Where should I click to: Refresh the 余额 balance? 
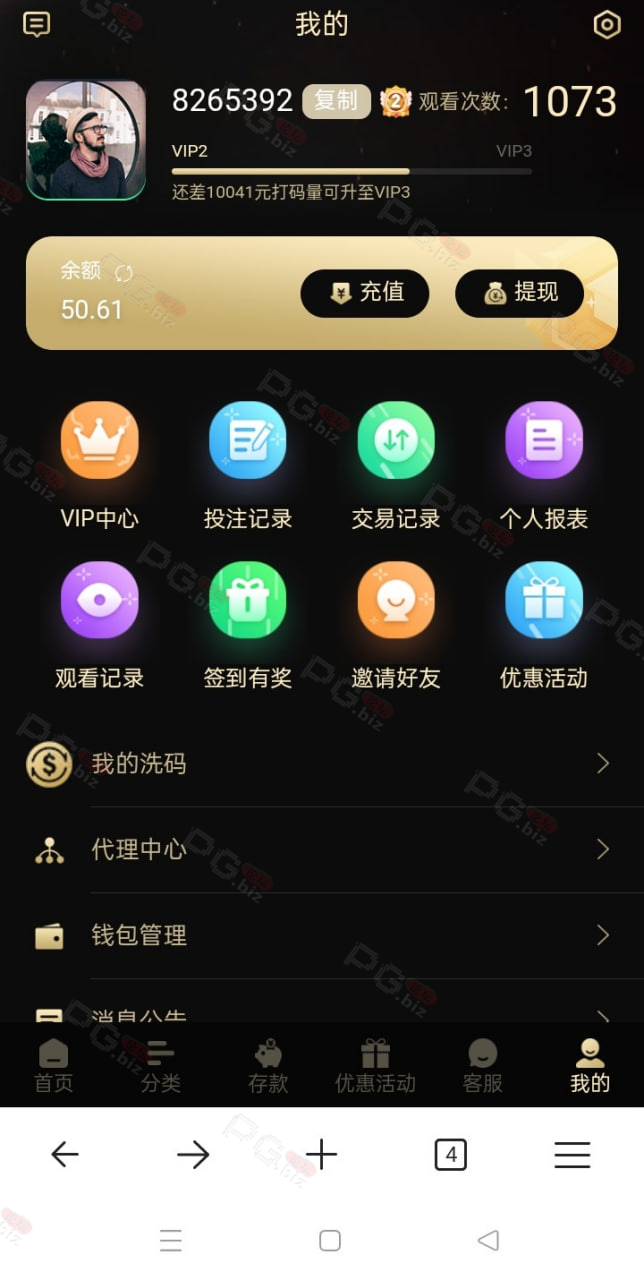coord(124,273)
